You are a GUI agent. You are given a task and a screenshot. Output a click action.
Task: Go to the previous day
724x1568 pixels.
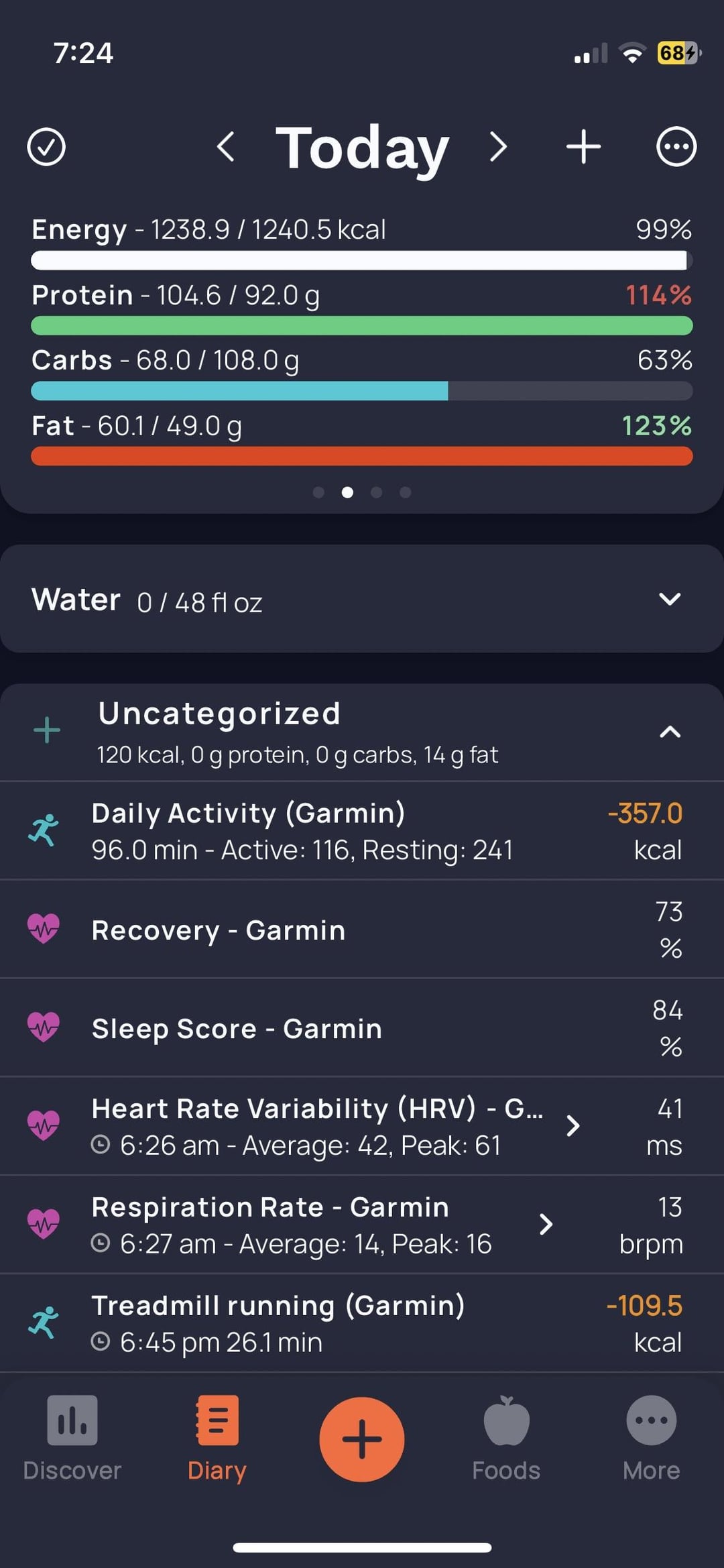(x=226, y=147)
